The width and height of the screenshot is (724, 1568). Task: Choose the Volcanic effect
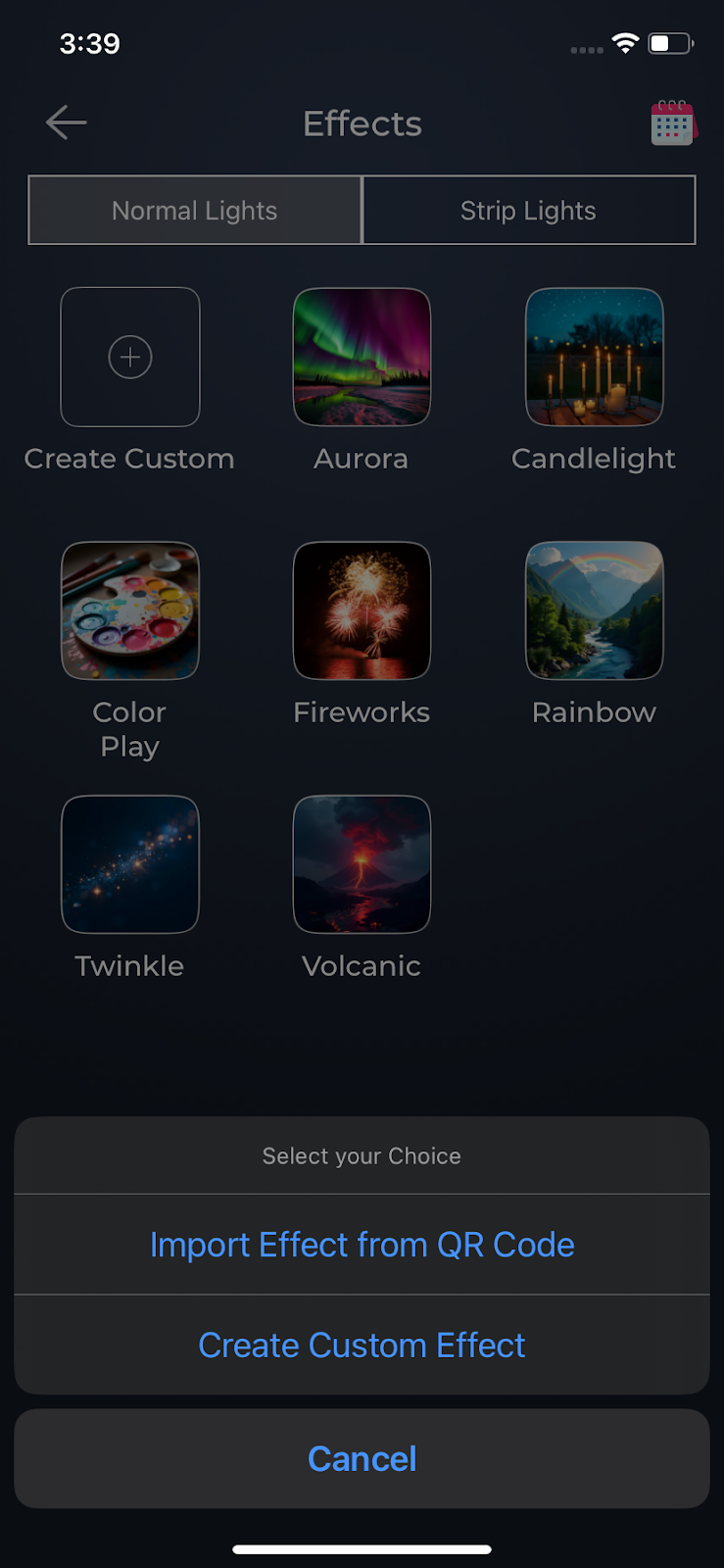[362, 864]
